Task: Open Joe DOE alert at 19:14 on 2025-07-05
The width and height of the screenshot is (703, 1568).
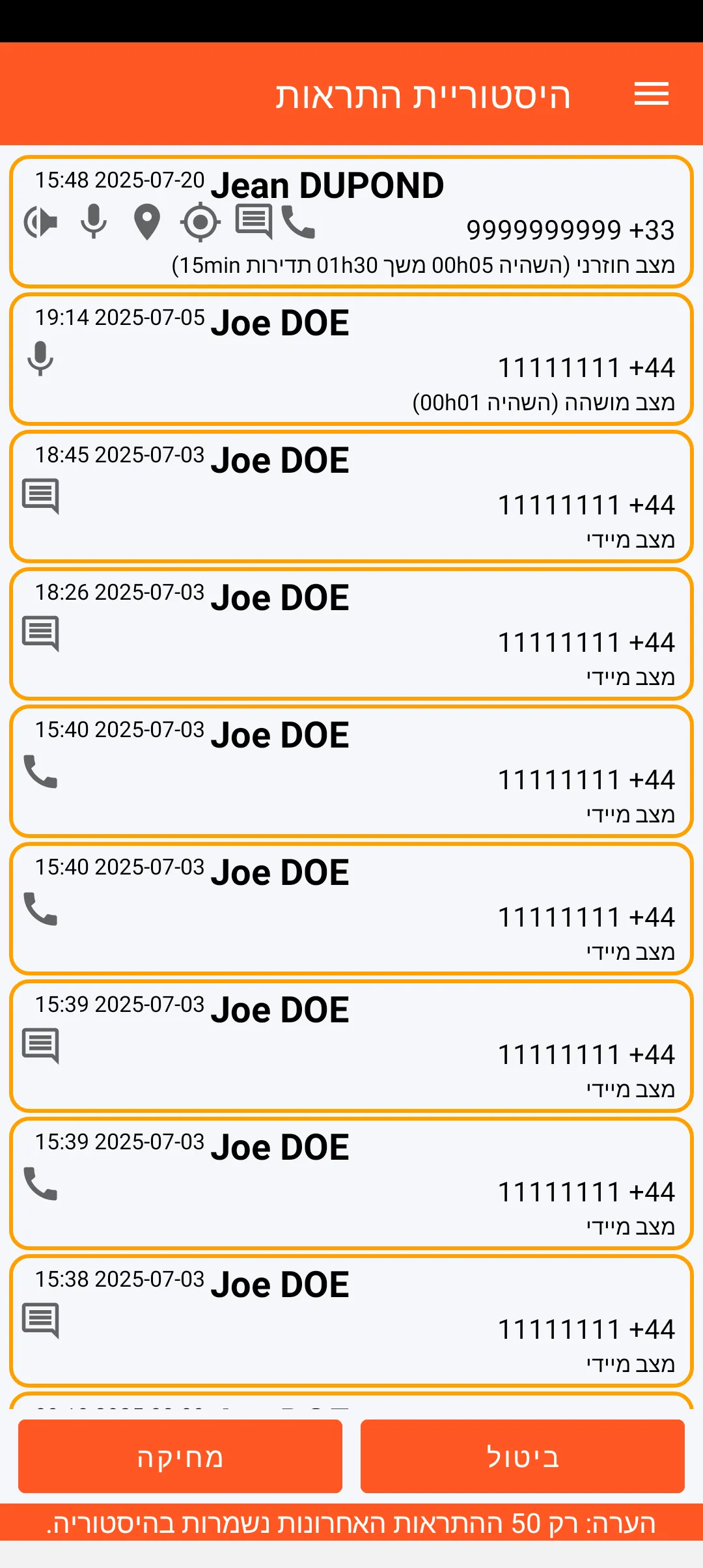Action: [x=351, y=359]
